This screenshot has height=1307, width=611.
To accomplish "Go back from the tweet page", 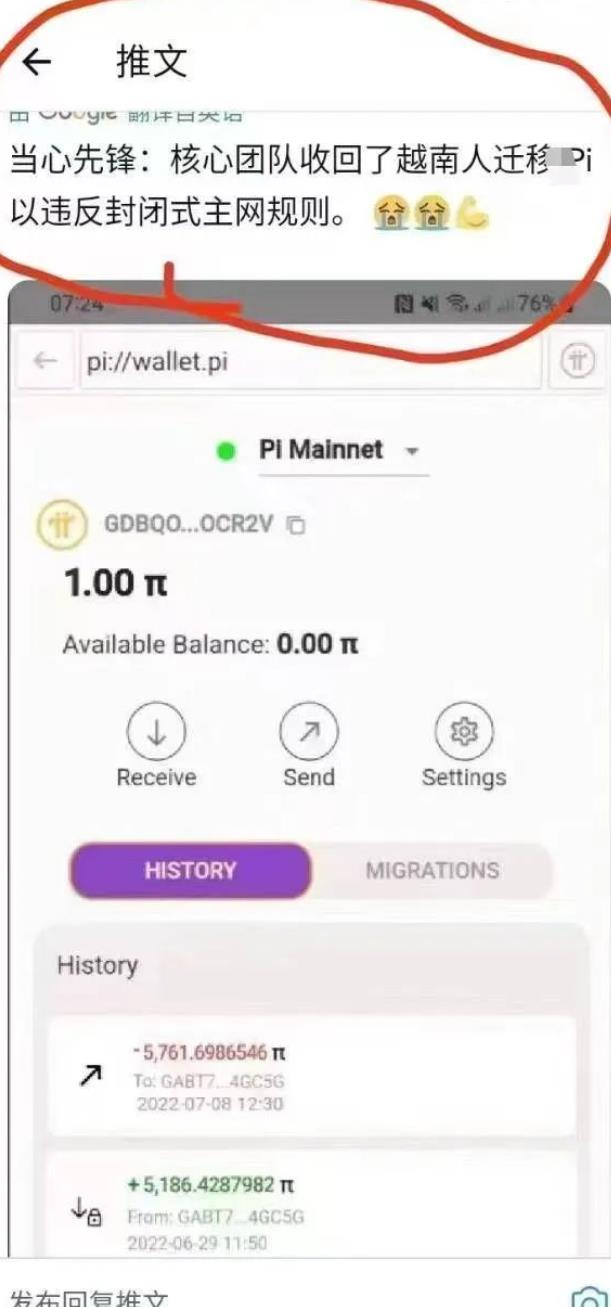I will (x=37, y=62).
